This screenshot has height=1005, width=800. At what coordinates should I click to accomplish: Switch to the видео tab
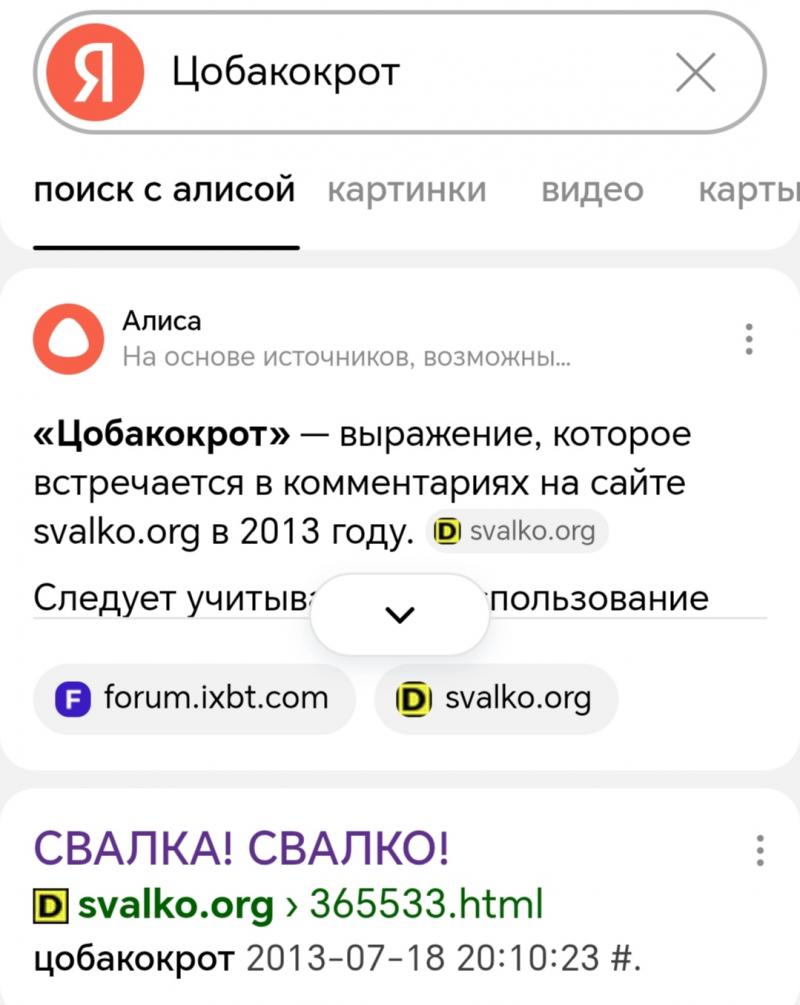coord(592,189)
